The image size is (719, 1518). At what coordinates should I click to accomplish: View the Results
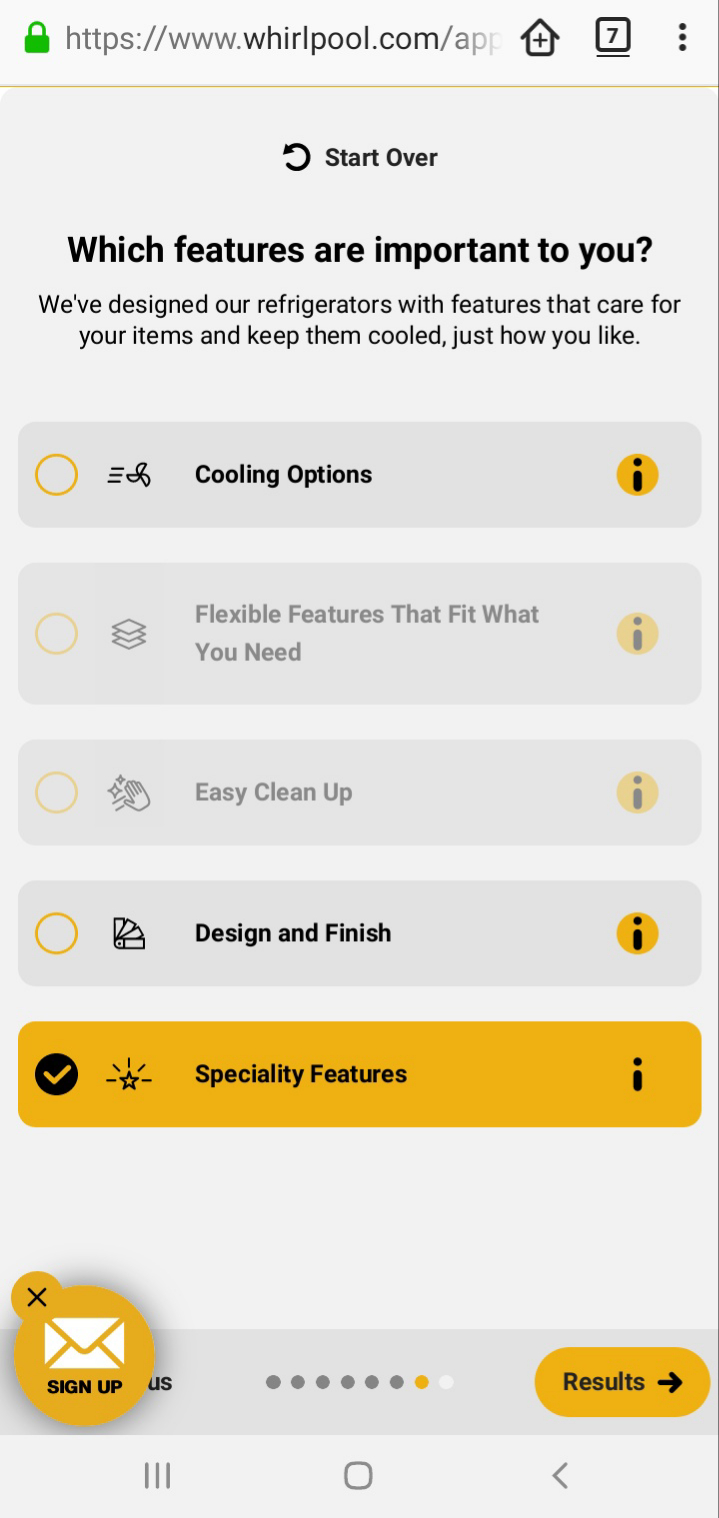pyautogui.click(x=622, y=1382)
